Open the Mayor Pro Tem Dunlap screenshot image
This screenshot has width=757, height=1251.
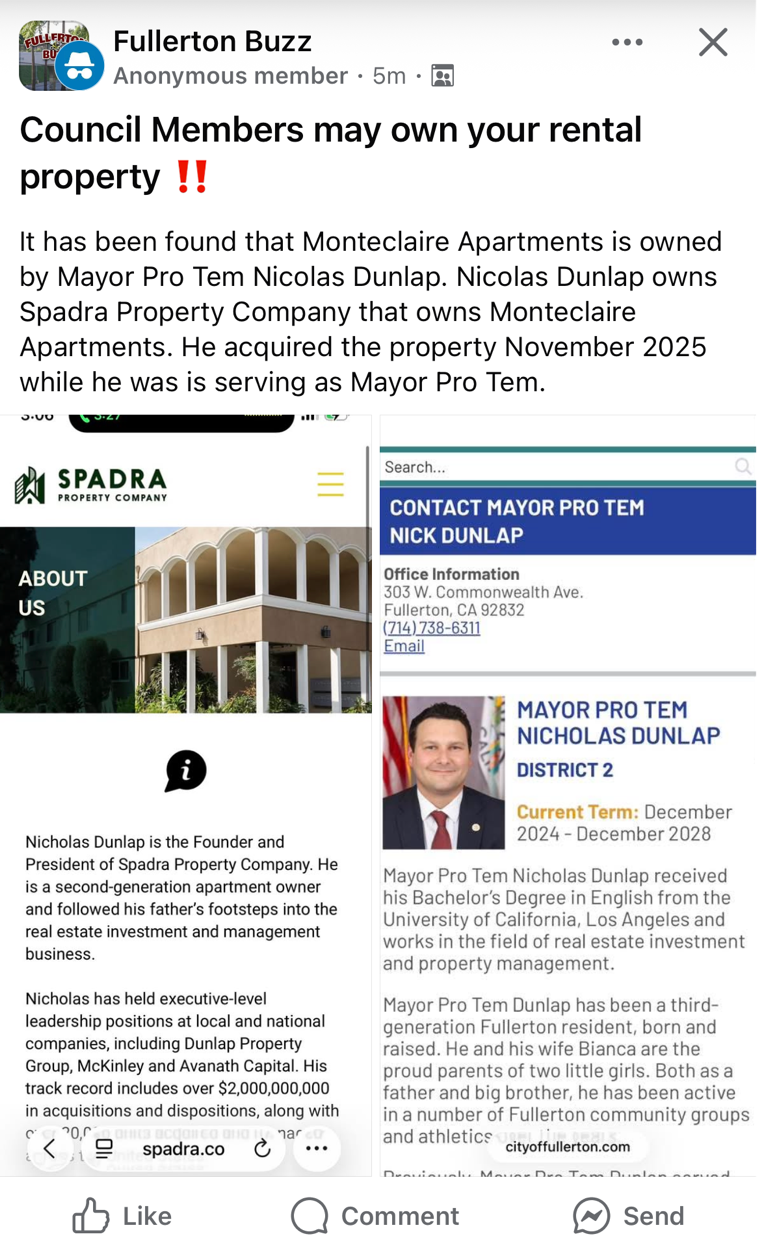[568, 795]
